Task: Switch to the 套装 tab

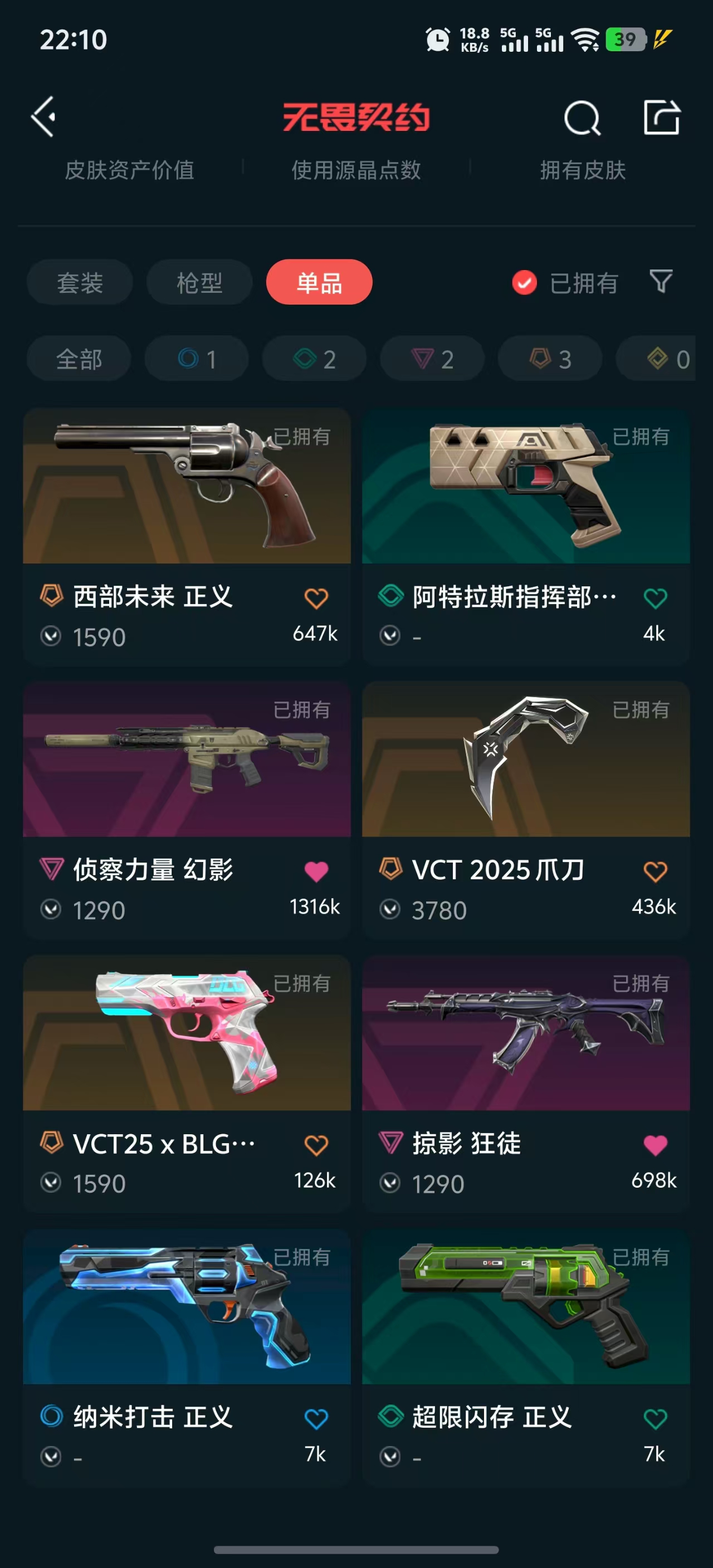Action: (80, 282)
